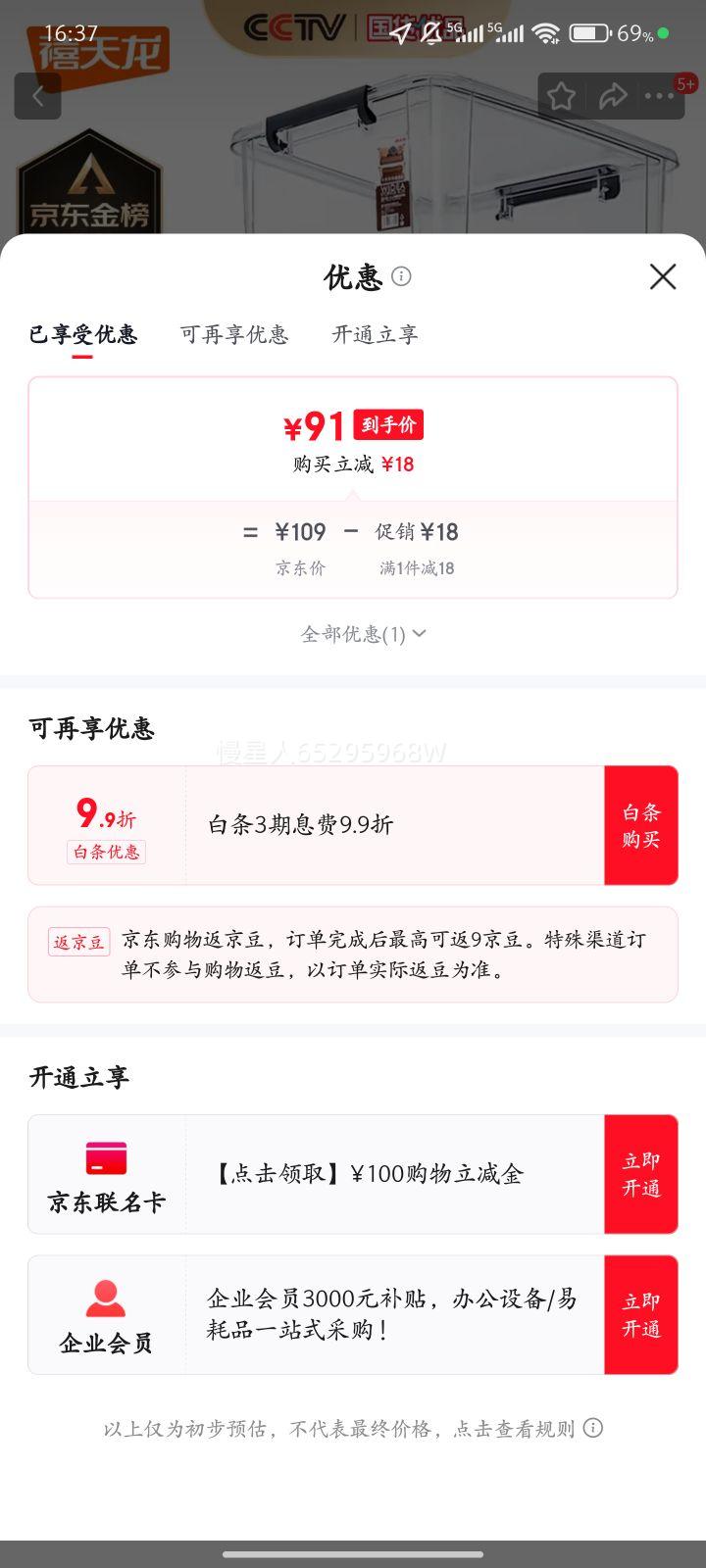Tap 立即开通 for 企业会员
Image resolution: width=706 pixels, height=1568 pixels.
(641, 1314)
